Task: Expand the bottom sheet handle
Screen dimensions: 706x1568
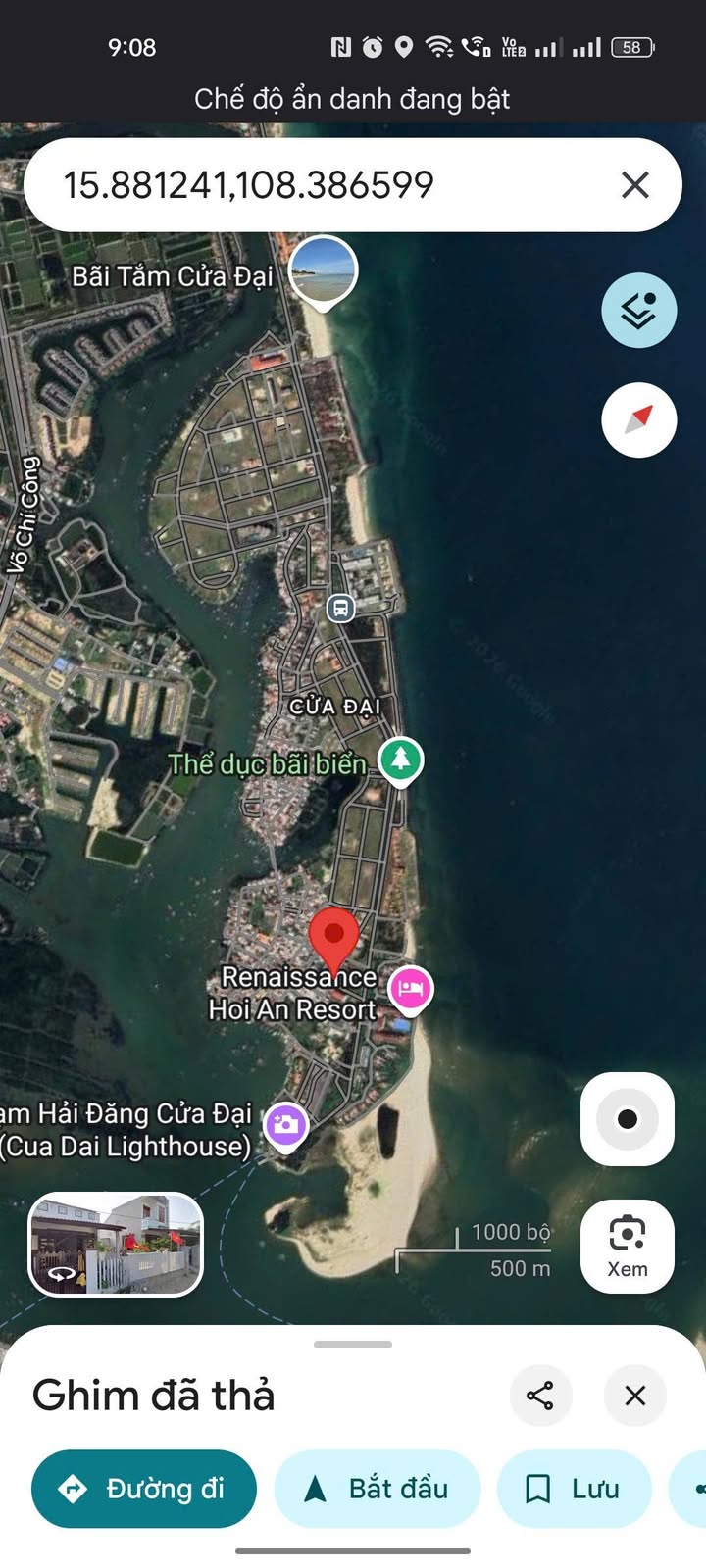Action: 353,1345
